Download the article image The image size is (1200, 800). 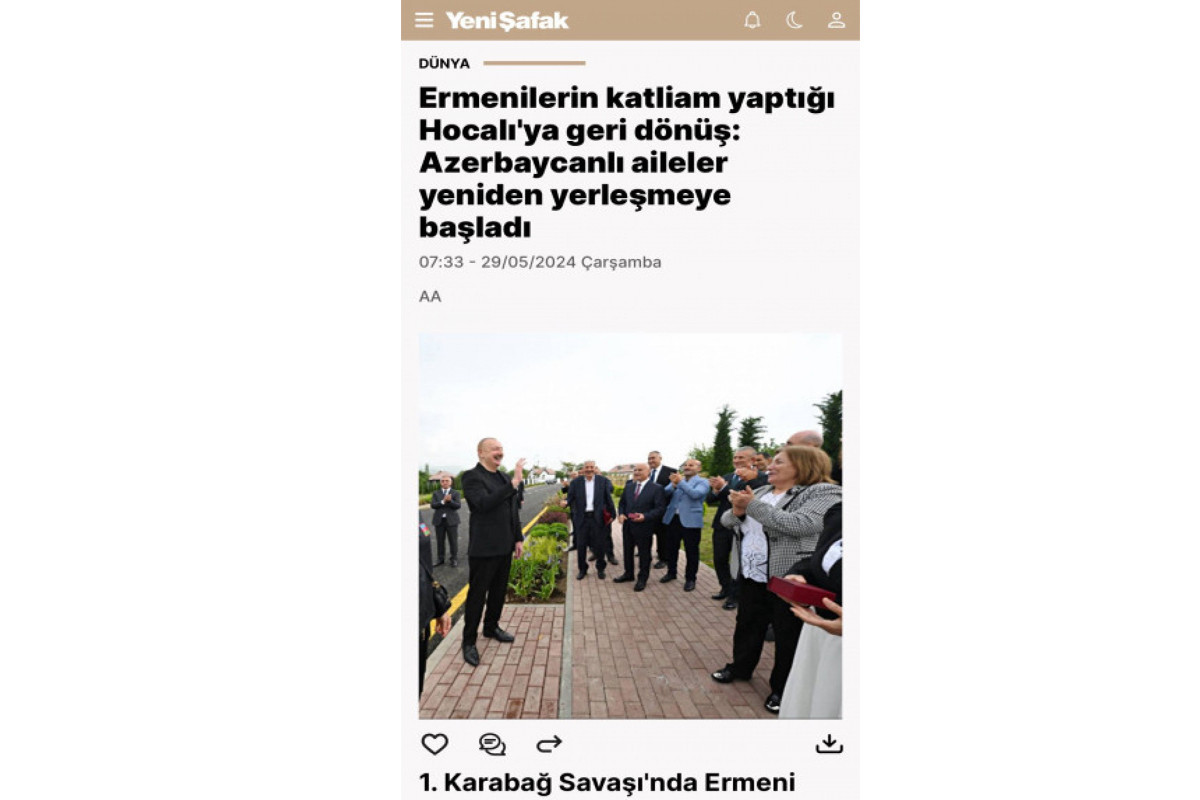click(829, 744)
